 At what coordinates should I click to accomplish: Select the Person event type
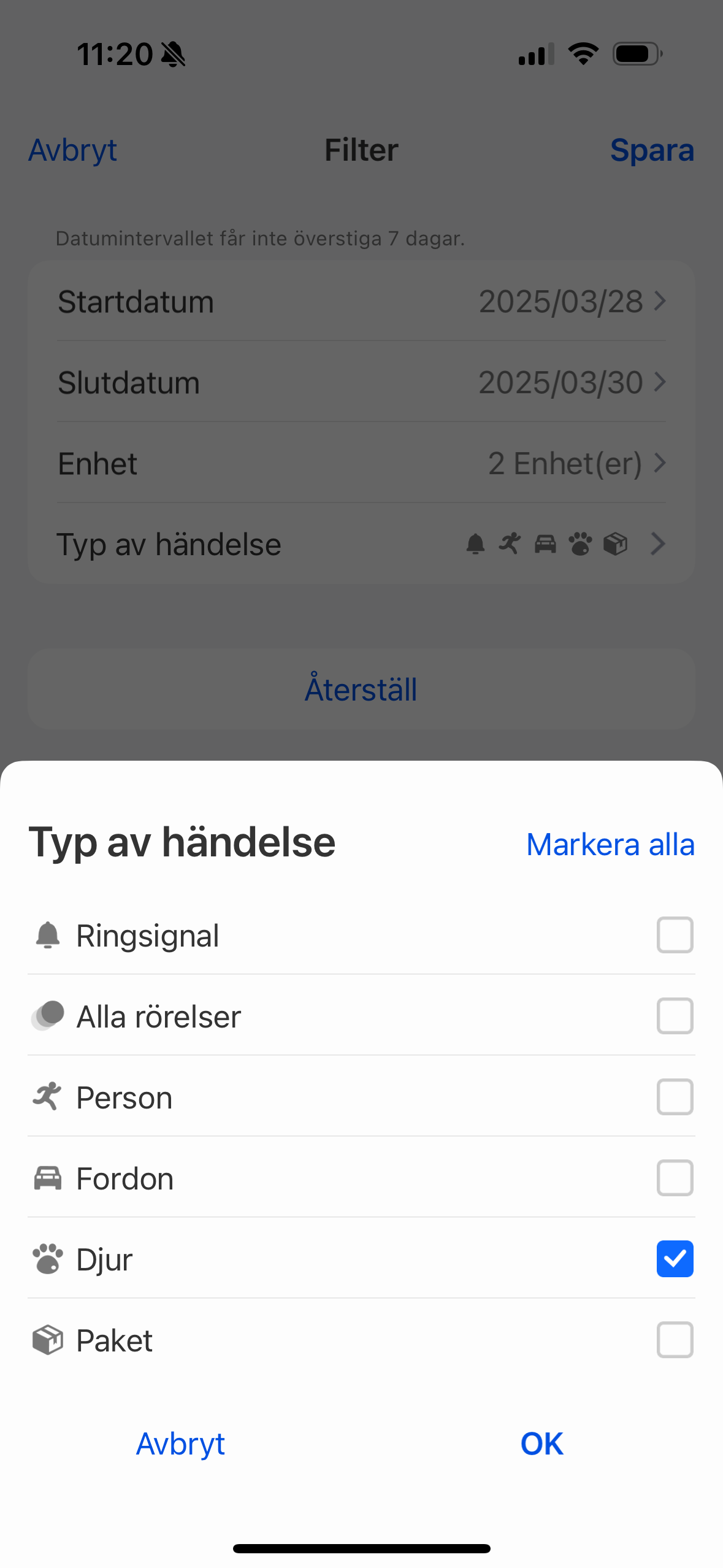pyautogui.click(x=675, y=1097)
